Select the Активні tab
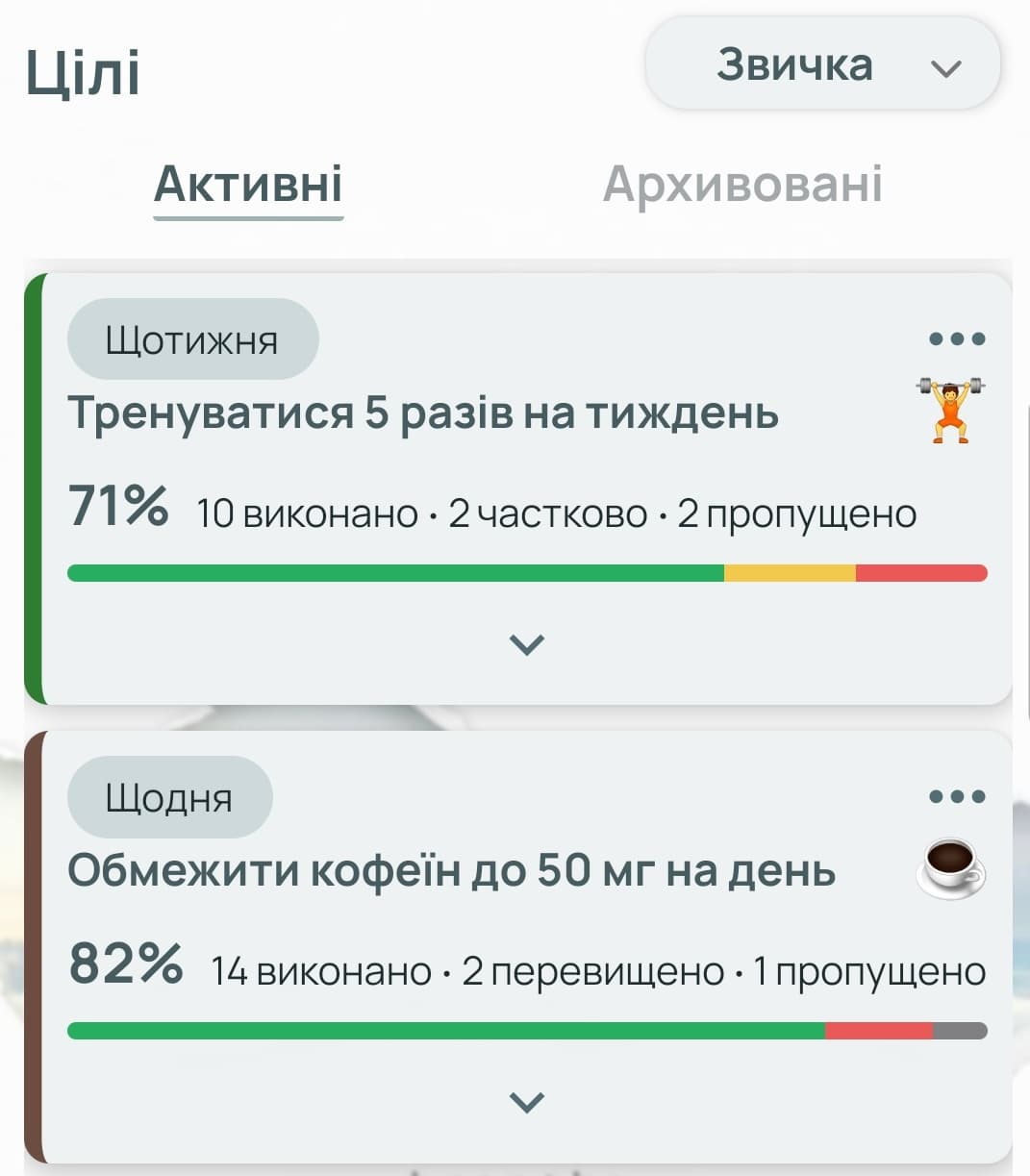Viewport: 1030px width, 1176px height. pos(248,184)
